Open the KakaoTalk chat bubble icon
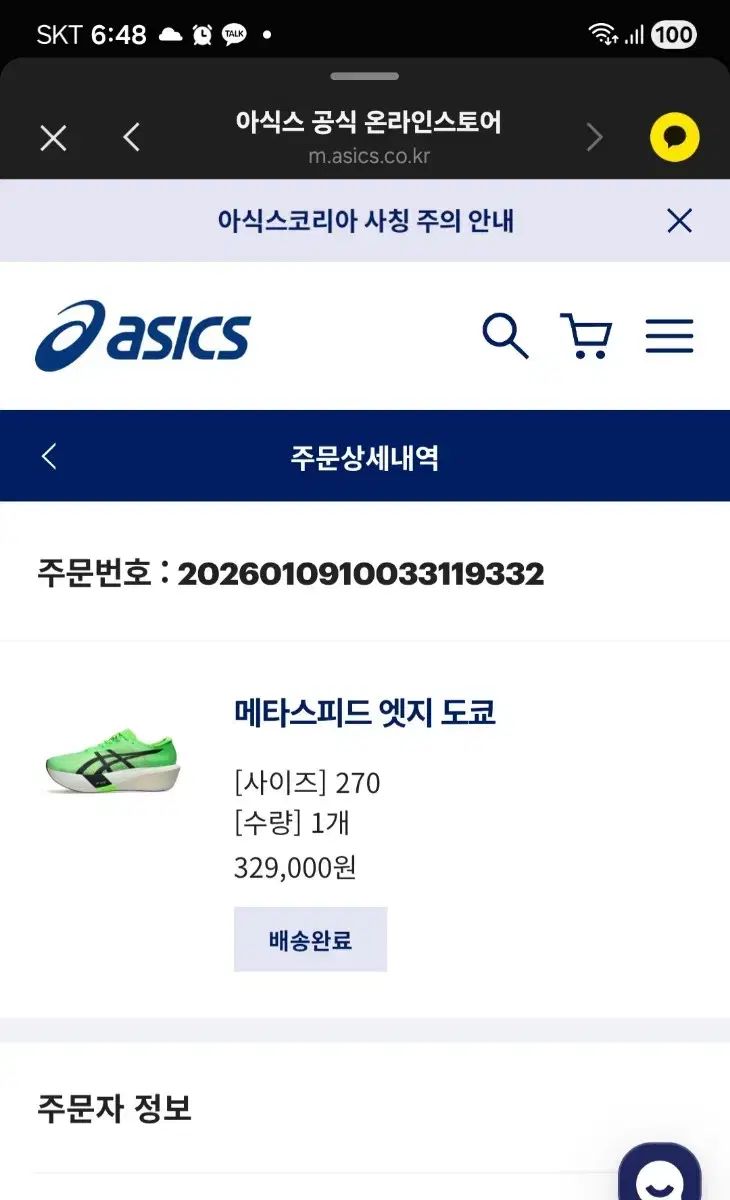 point(674,137)
